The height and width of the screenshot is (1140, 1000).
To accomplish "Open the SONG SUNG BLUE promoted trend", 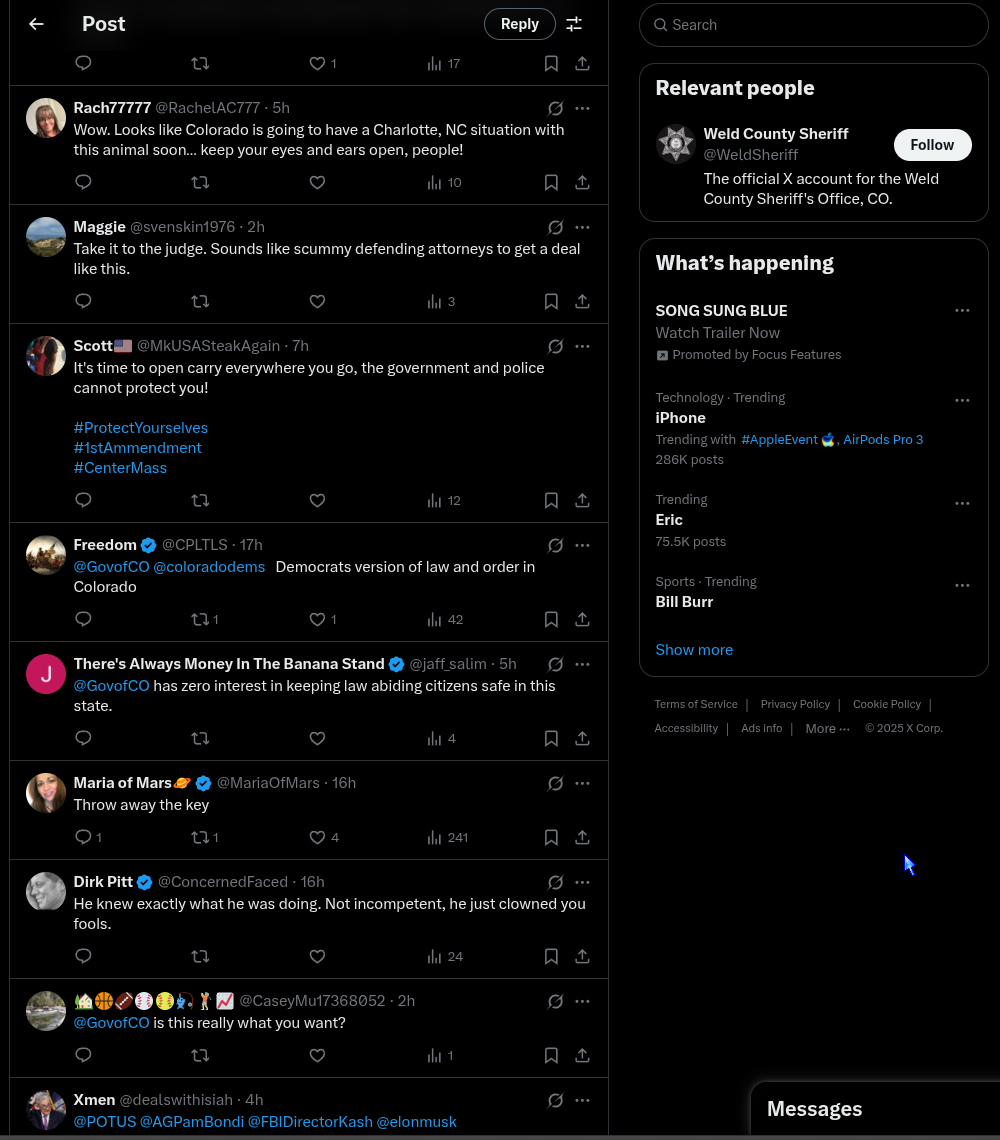I will [721, 311].
